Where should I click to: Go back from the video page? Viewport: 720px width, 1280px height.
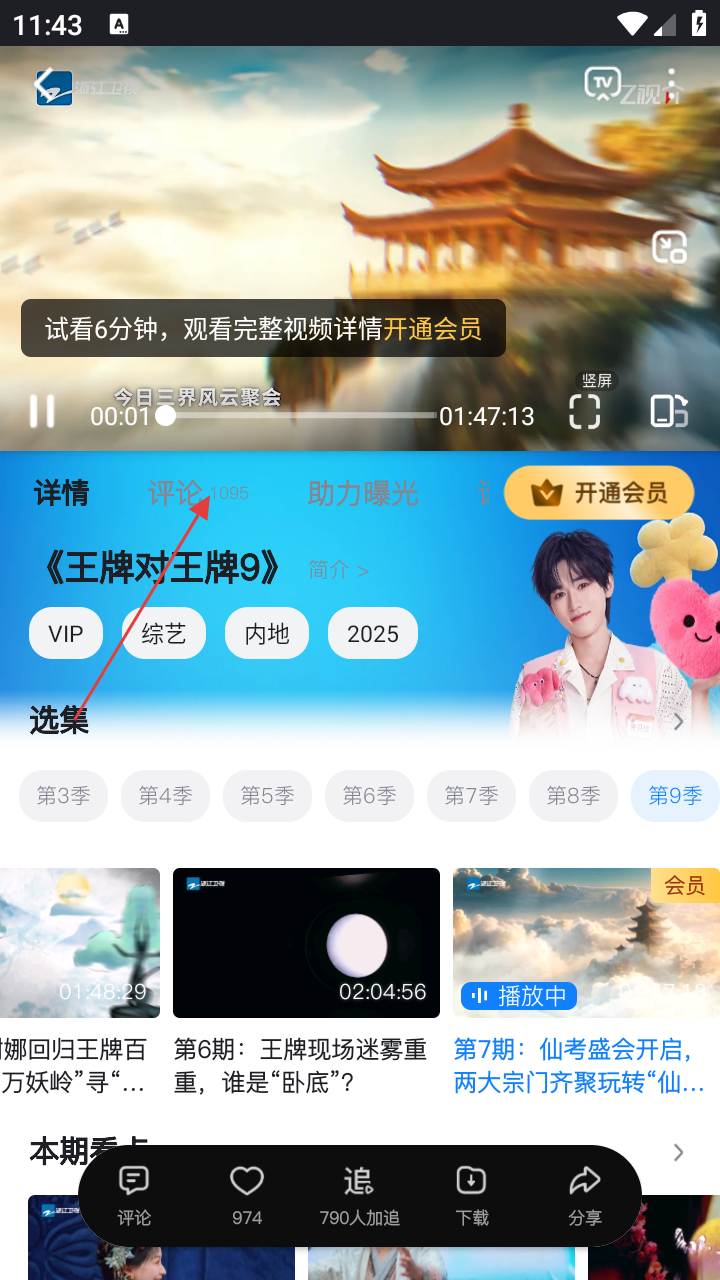tap(45, 85)
